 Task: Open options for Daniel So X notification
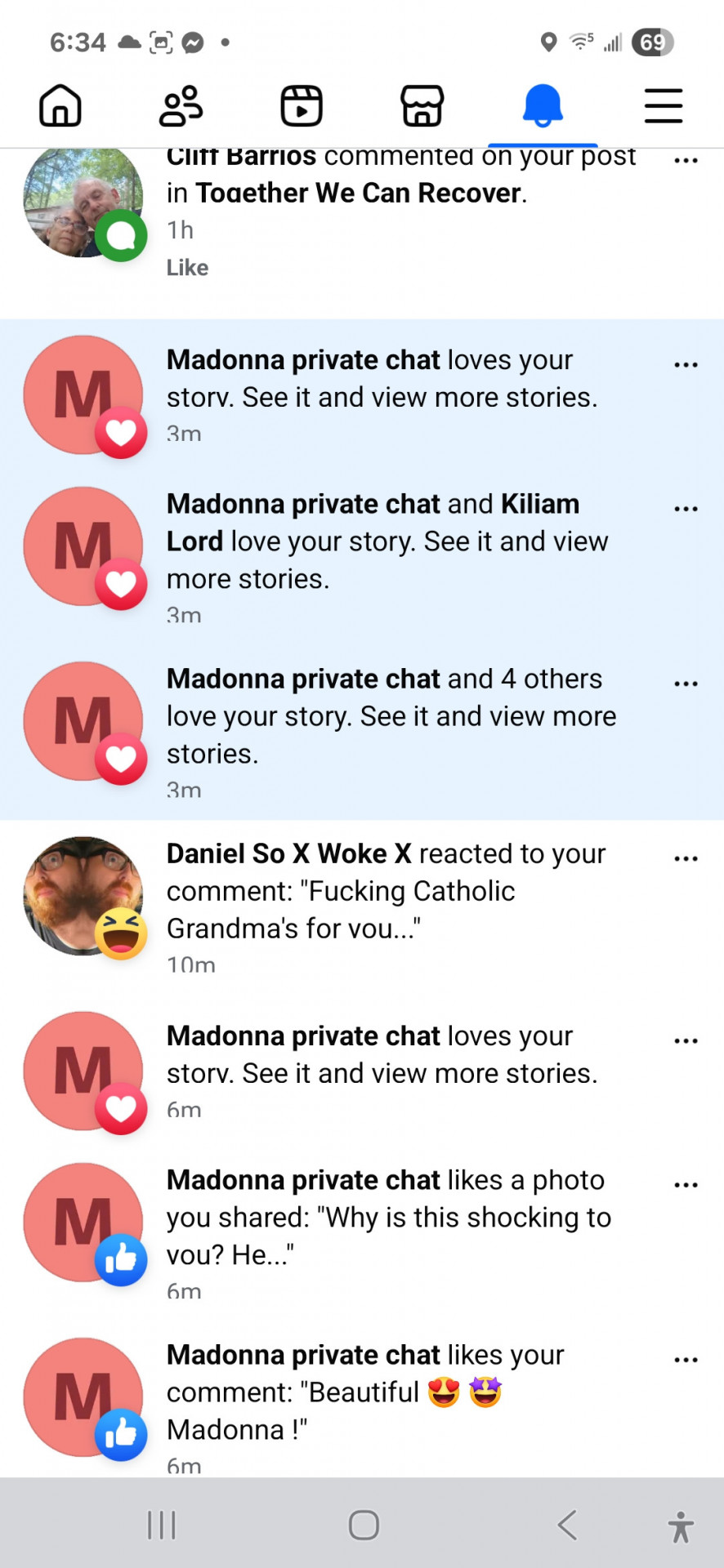686,858
